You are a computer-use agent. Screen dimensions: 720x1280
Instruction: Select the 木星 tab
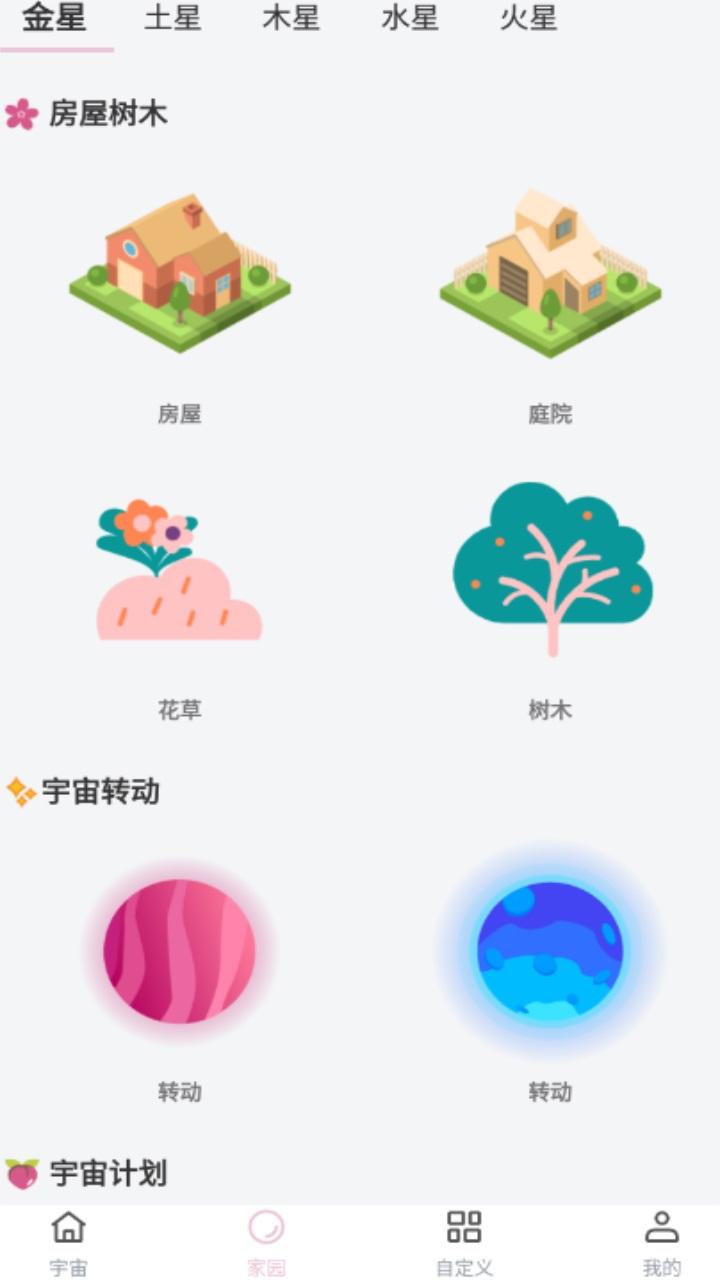tap(291, 18)
